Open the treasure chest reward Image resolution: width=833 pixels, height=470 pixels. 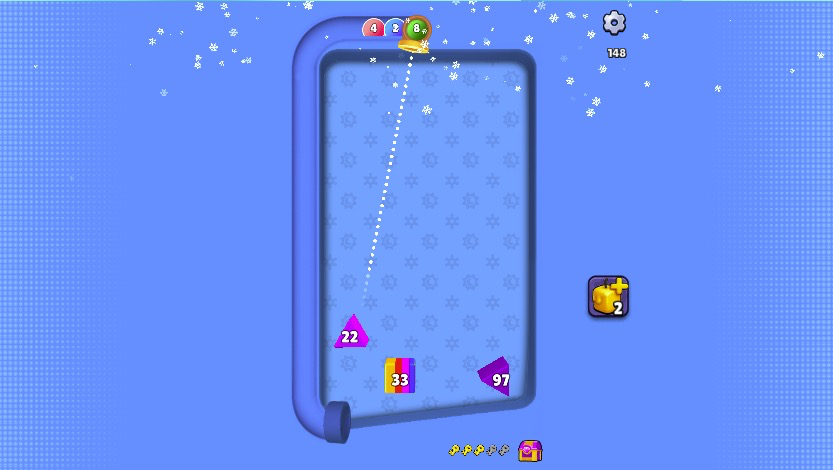click(x=530, y=451)
